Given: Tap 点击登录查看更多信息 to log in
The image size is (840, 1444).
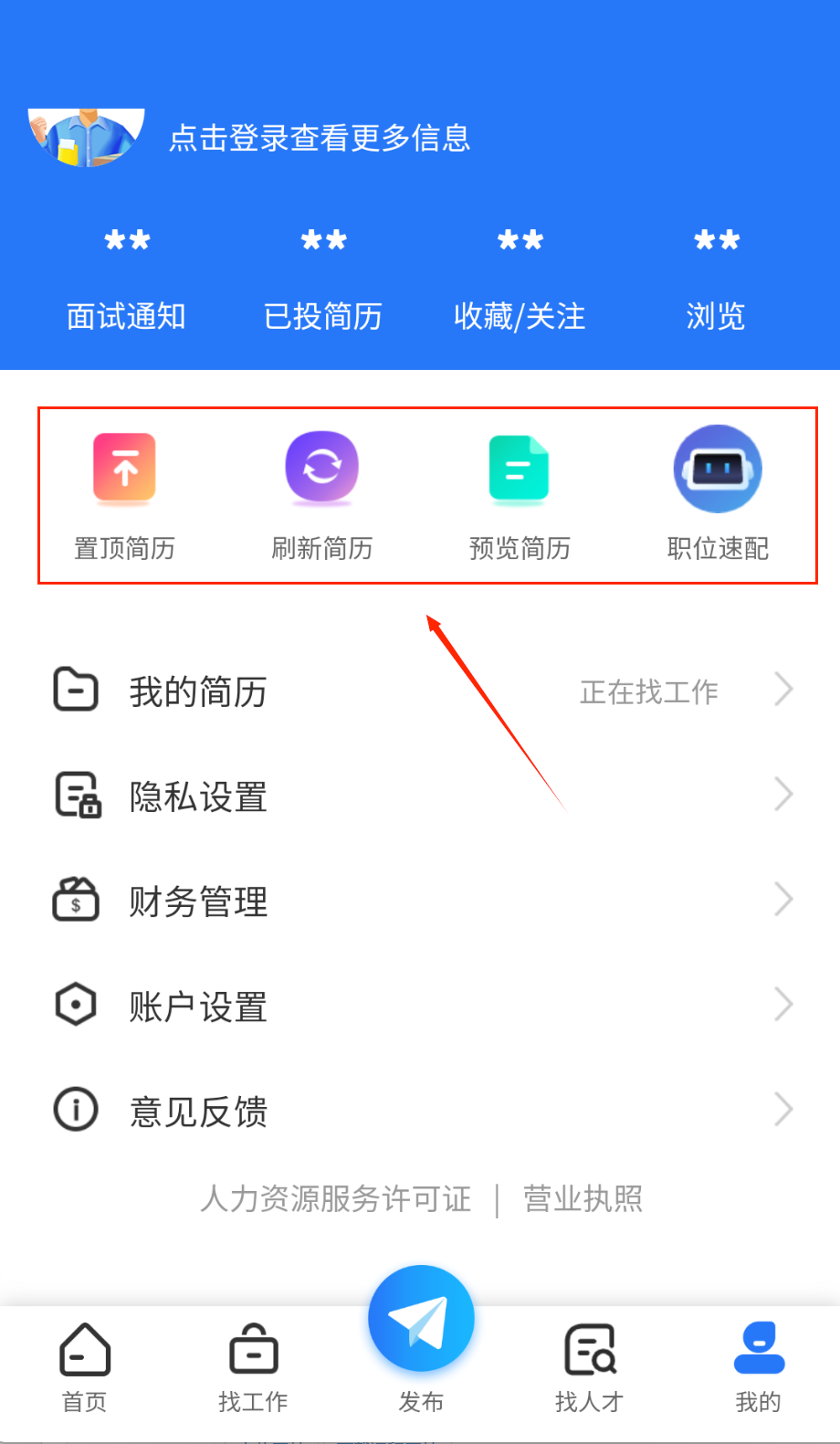Looking at the screenshot, I should [x=319, y=138].
